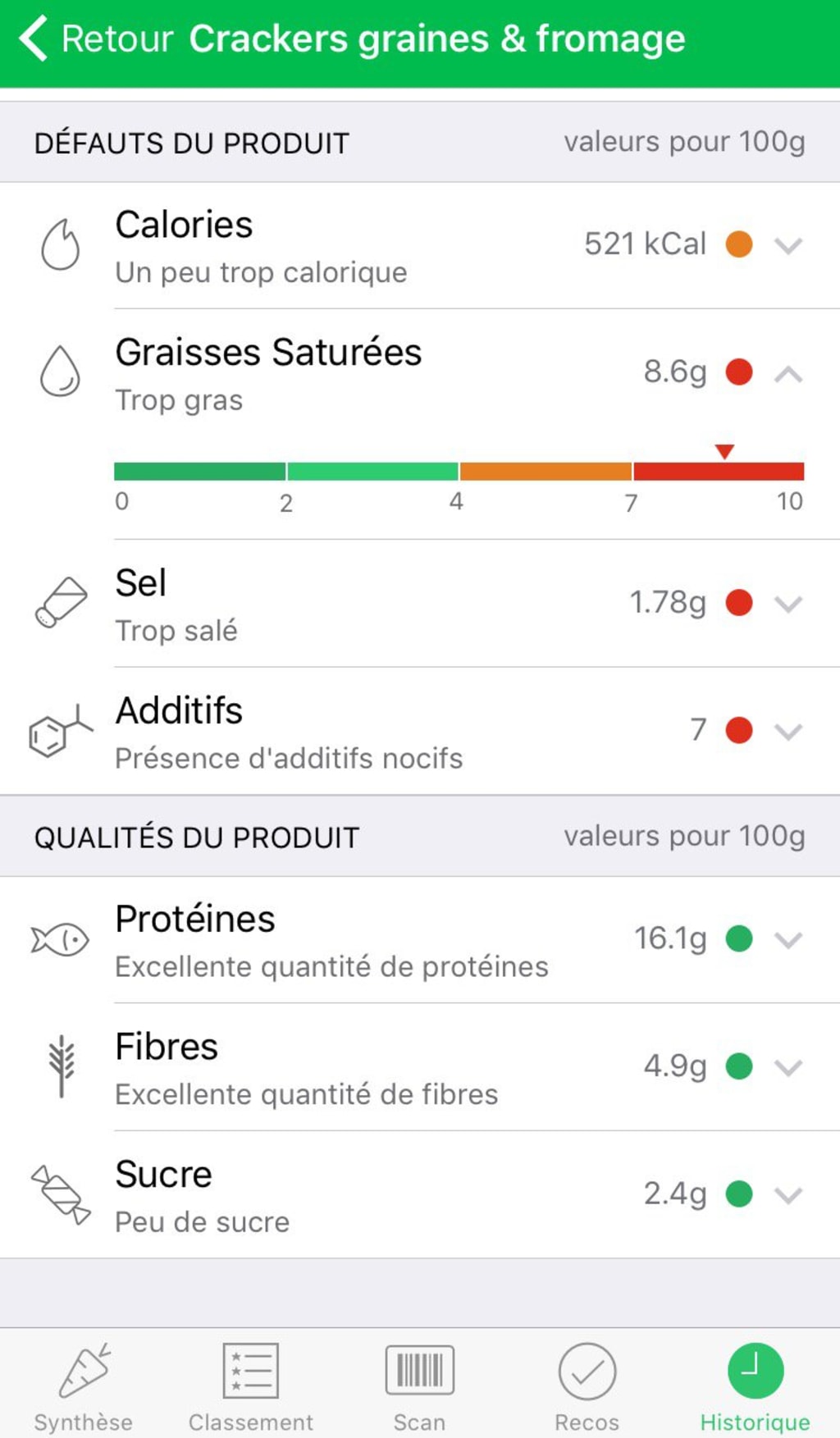Expand the Calories details
This screenshot has width=840, height=1438.
click(787, 245)
